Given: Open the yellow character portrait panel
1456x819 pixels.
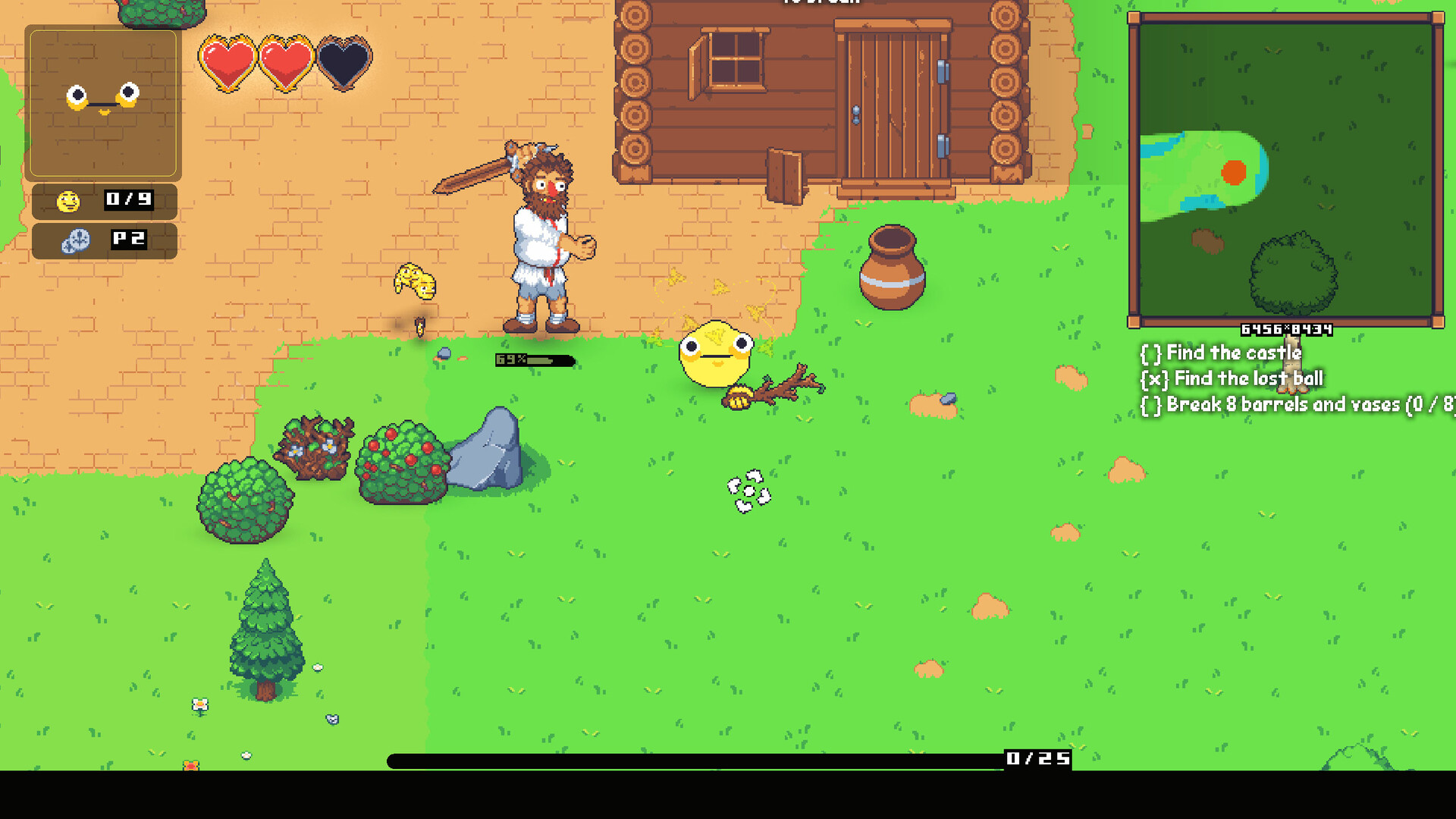Looking at the screenshot, I should 103,103.
